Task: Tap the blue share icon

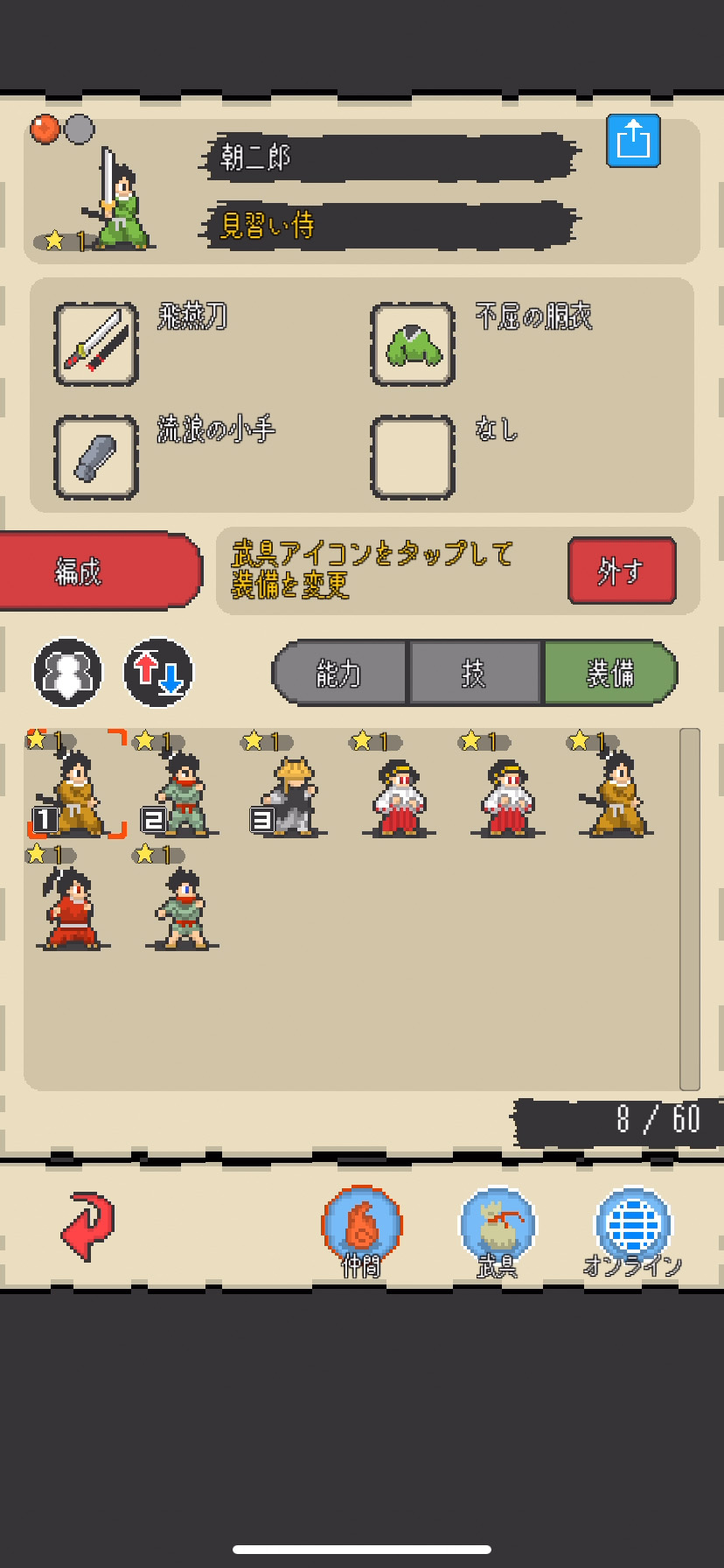Action: pyautogui.click(x=633, y=140)
